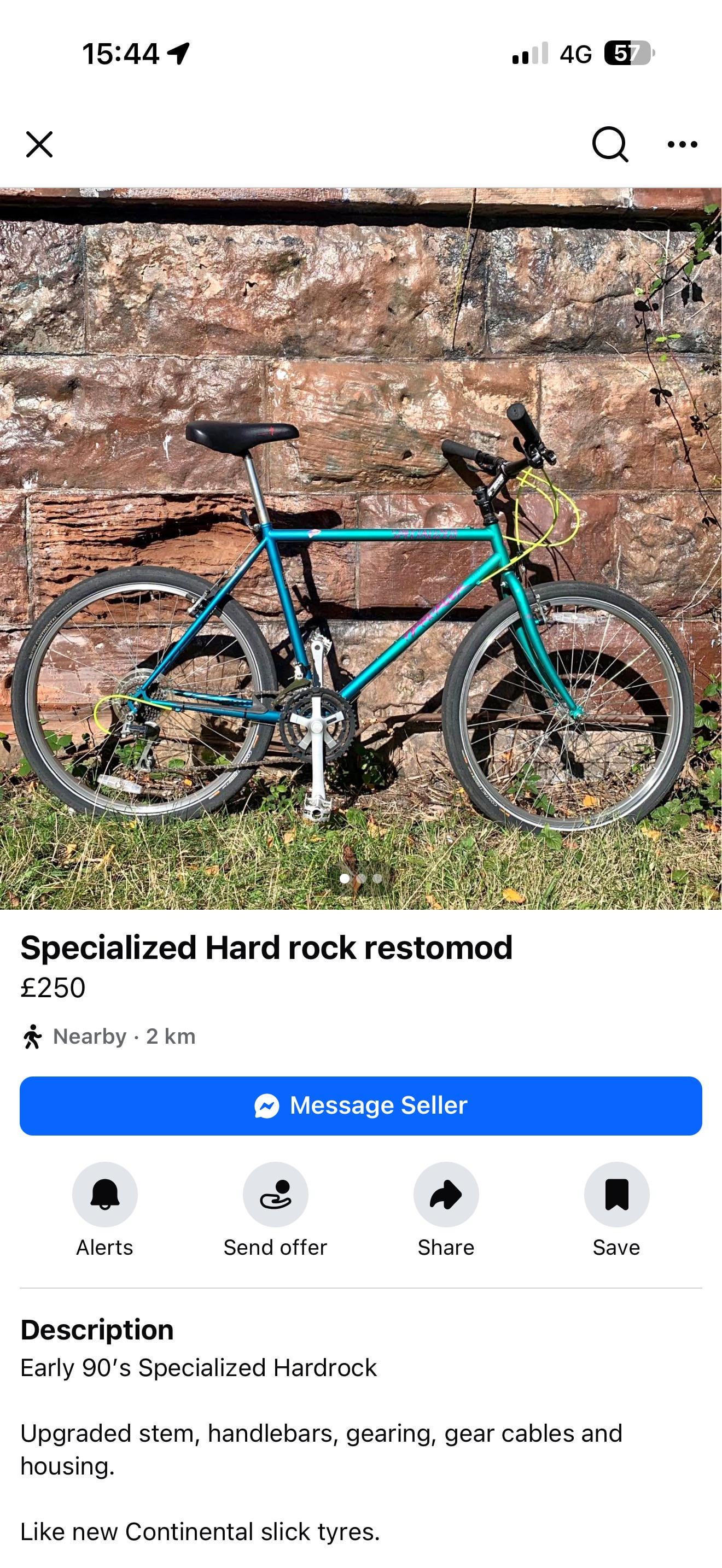Save the listing with the bookmark
Screen dimensions: 722x1568
click(x=616, y=1194)
